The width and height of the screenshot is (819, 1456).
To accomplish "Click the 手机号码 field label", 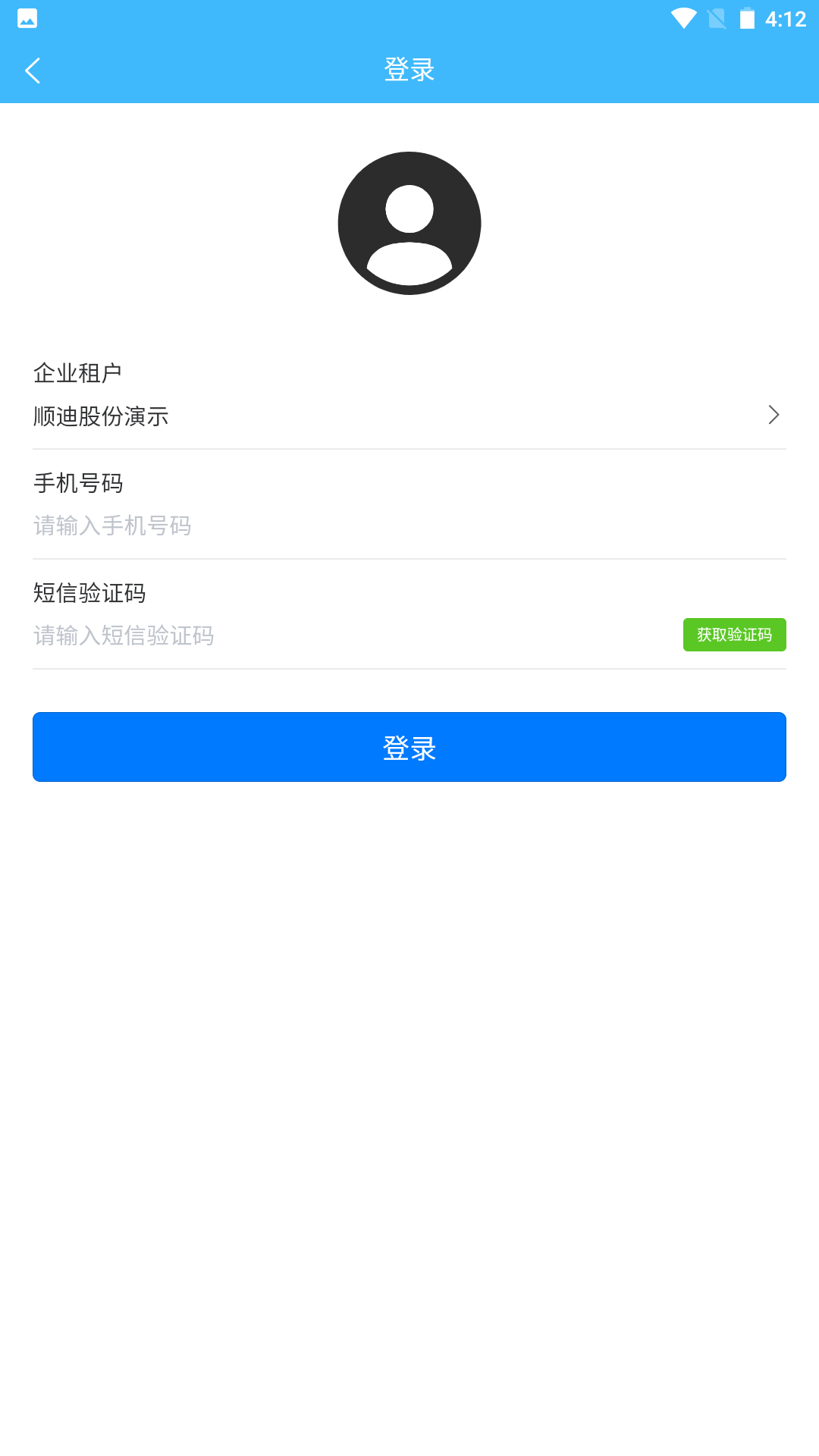I will [x=79, y=483].
